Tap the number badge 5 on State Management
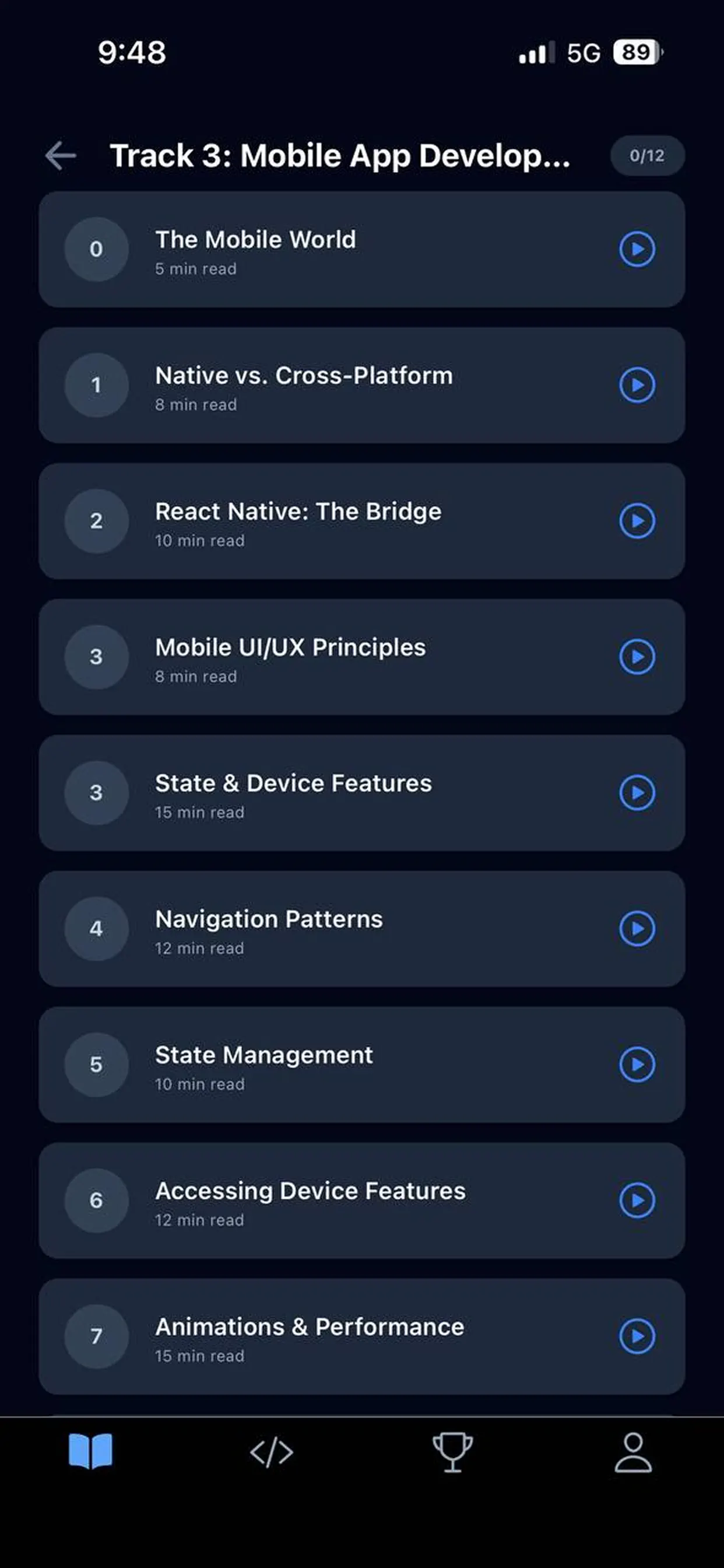The image size is (724, 1568). (96, 1065)
